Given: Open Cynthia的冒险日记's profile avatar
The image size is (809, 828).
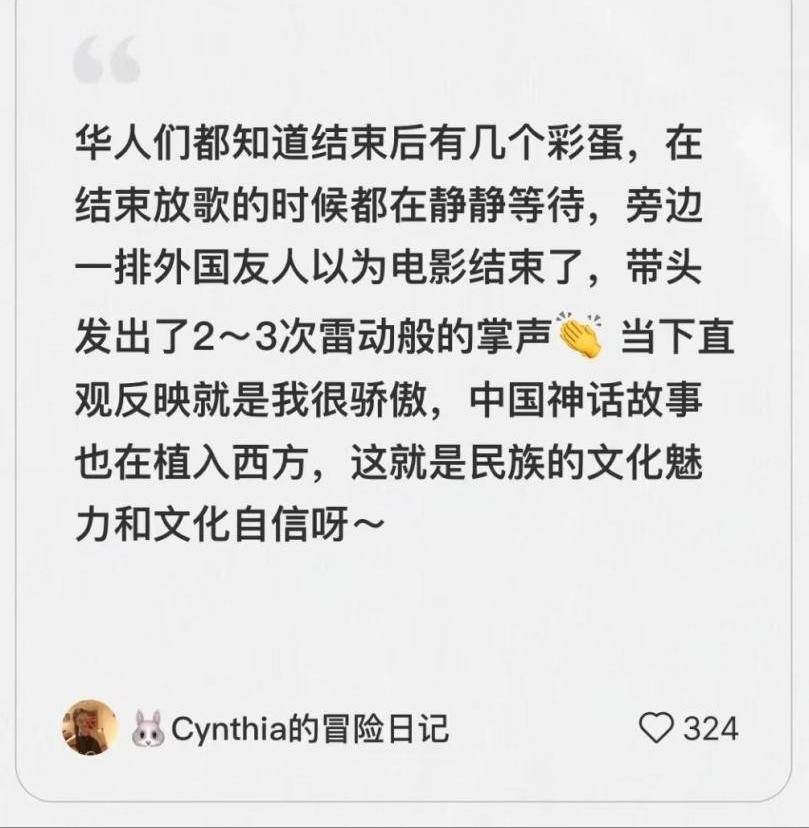Looking at the screenshot, I should 90,727.
